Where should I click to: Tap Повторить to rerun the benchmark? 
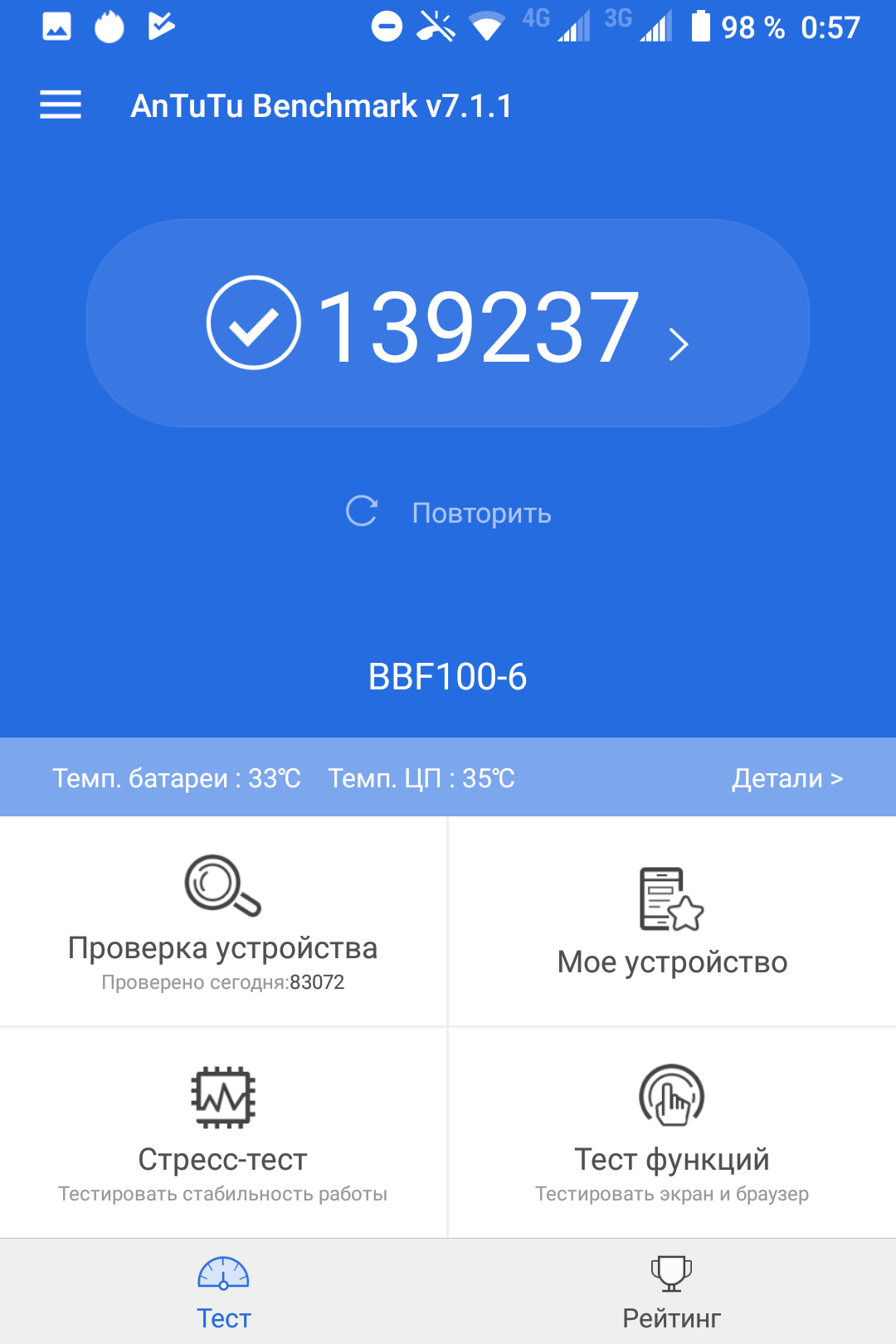pos(449,513)
